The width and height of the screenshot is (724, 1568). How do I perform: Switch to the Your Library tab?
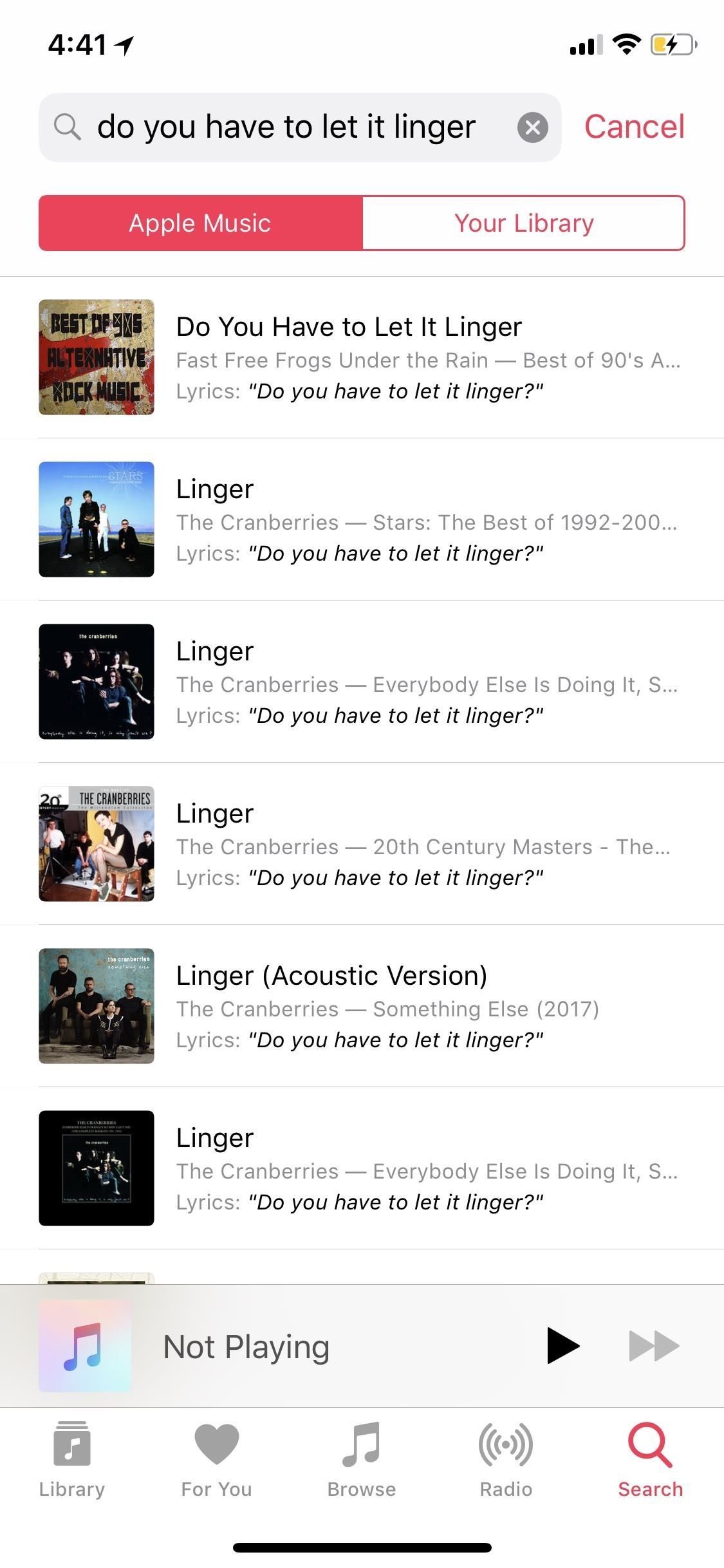pyautogui.click(x=523, y=223)
